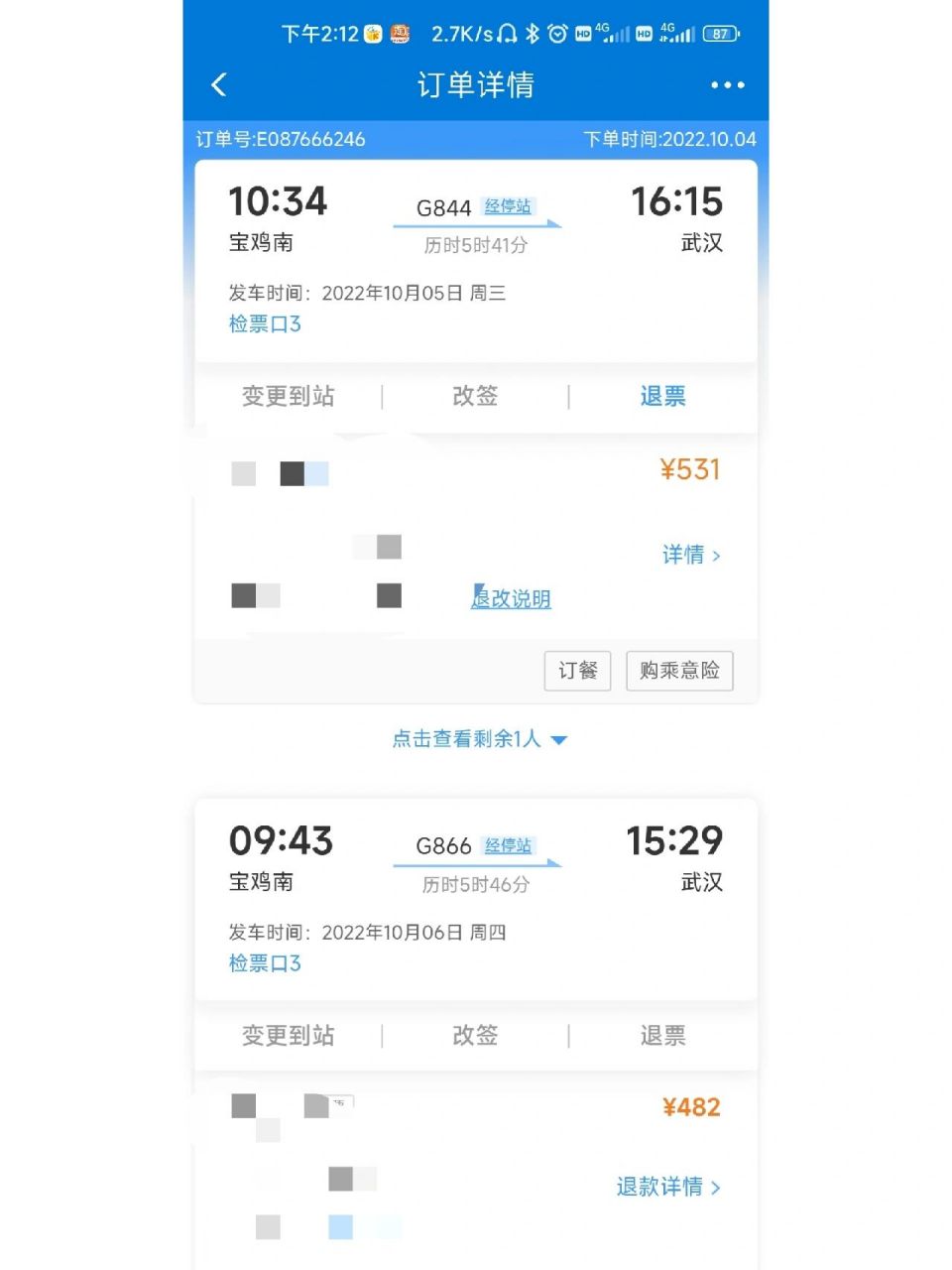Screen dimensions: 952x1270
Task: Tap the headset icon in status bar
Action: (508, 33)
